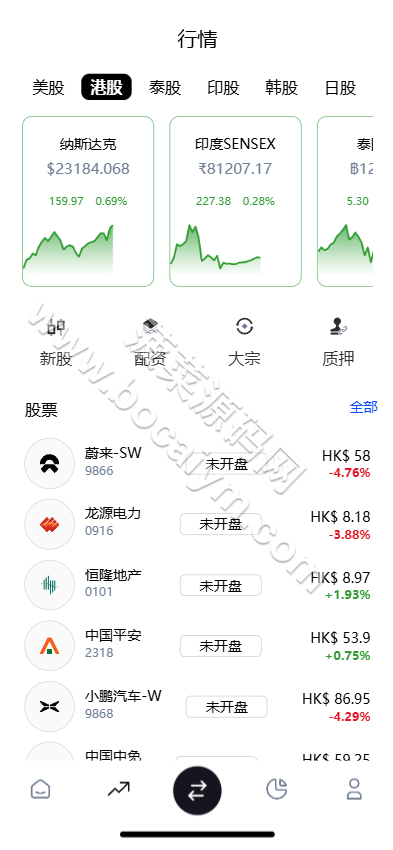View the 中国平安 stock details
This screenshot has width=393, height=850.
point(197,646)
